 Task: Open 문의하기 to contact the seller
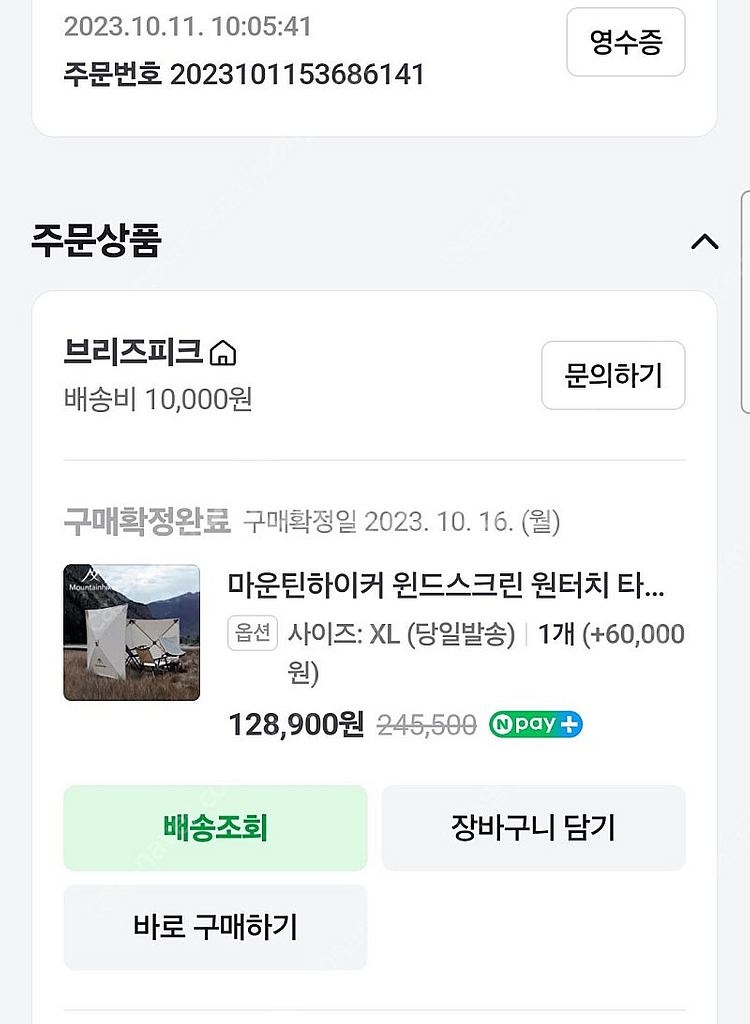[x=613, y=375]
